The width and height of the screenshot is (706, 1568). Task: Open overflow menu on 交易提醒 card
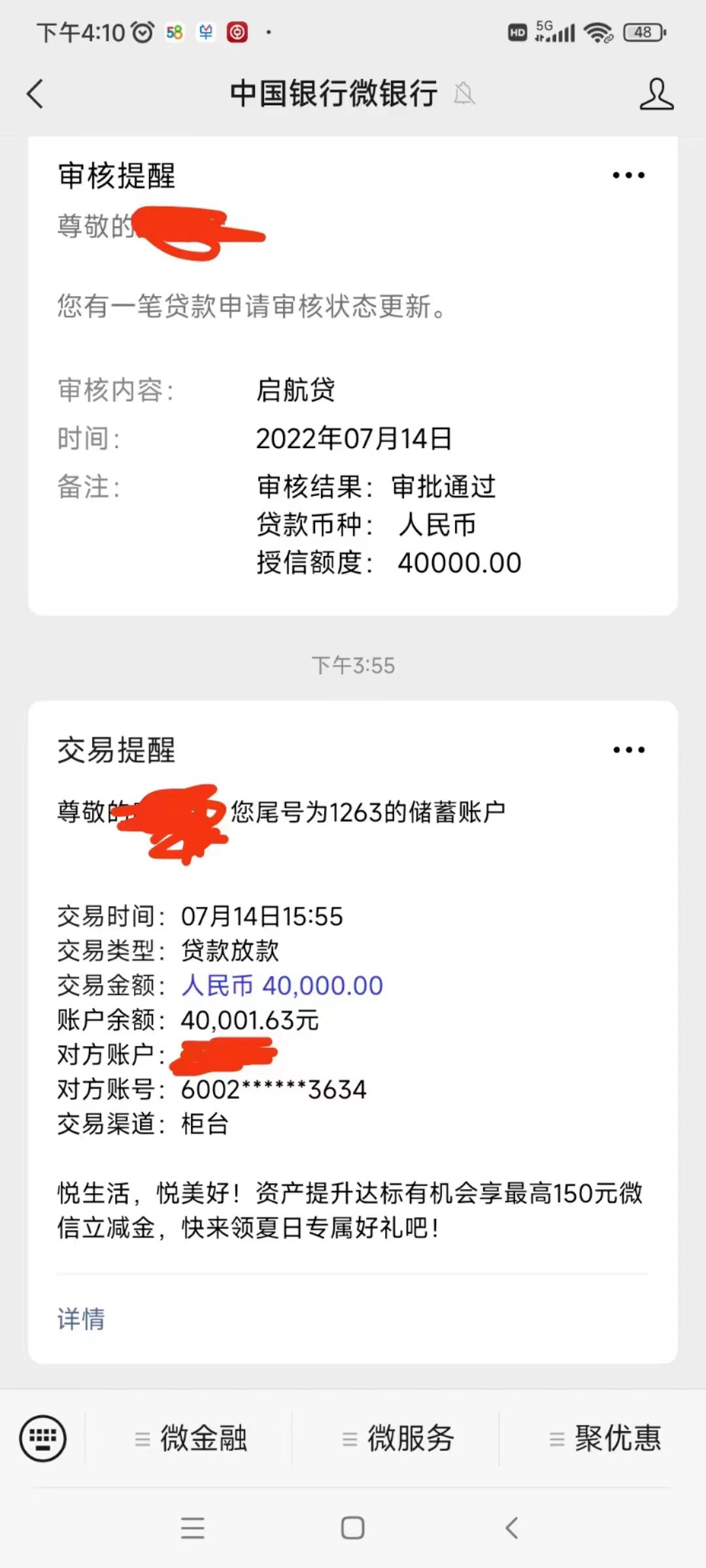(x=628, y=749)
